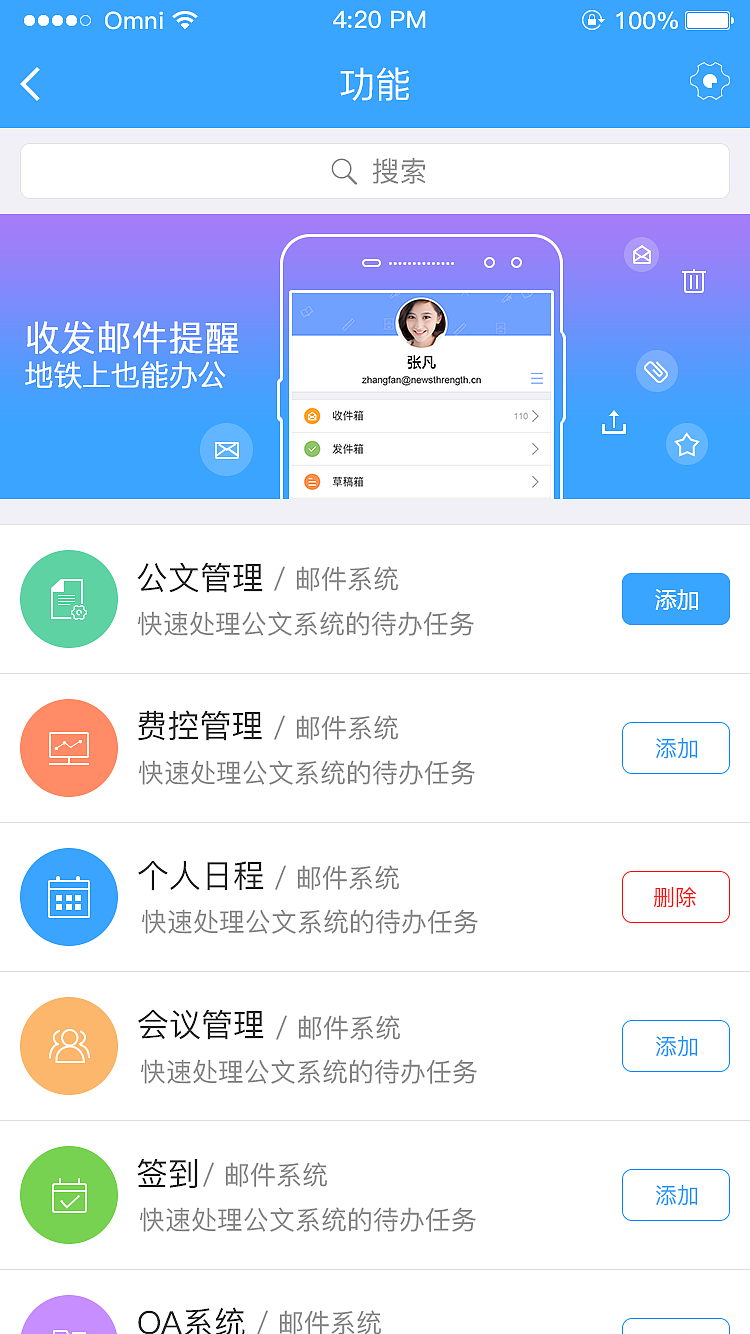The height and width of the screenshot is (1334, 750).
Task: Click the green check-calendar icon beside 签到
Action: 69,1194
